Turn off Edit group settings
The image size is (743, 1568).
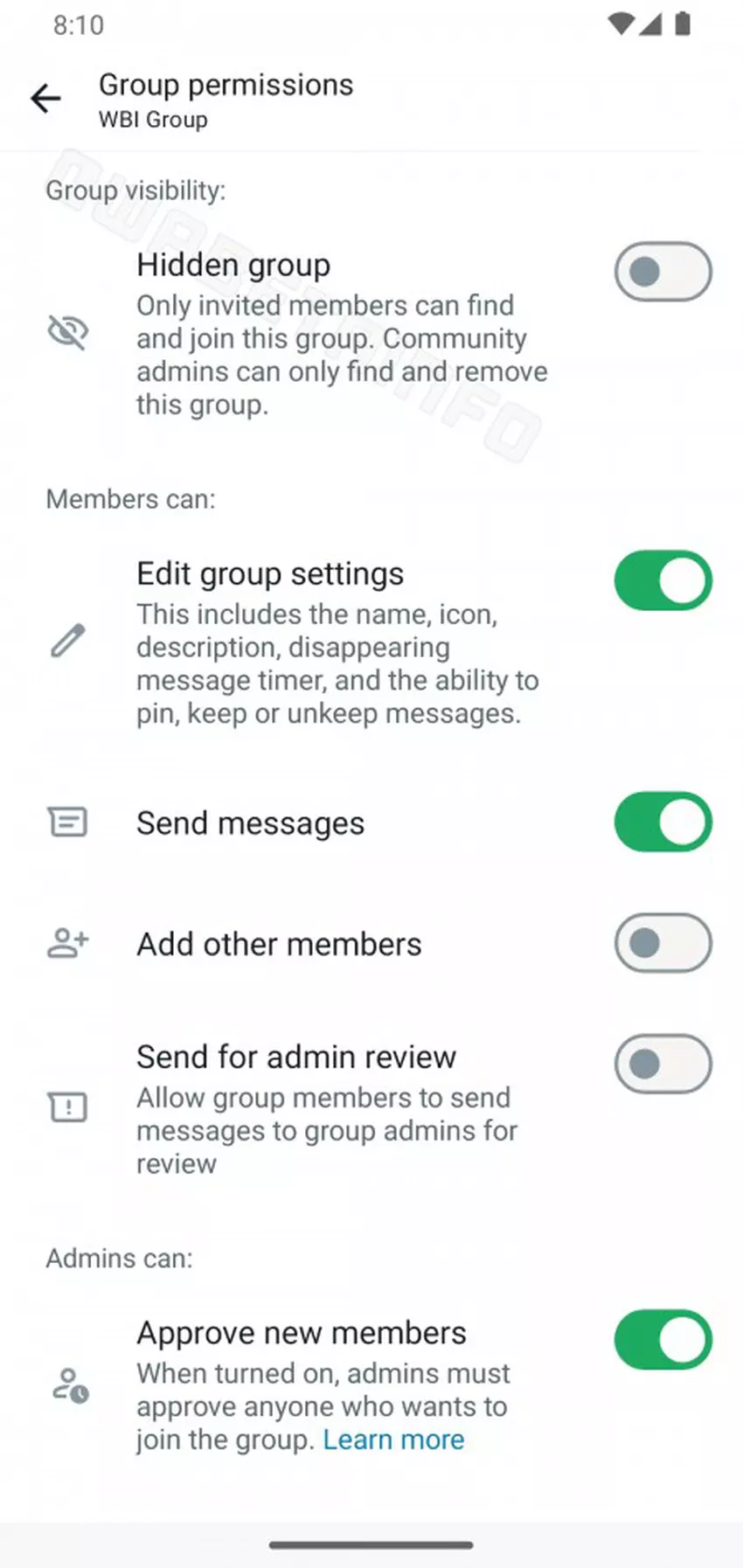point(663,580)
